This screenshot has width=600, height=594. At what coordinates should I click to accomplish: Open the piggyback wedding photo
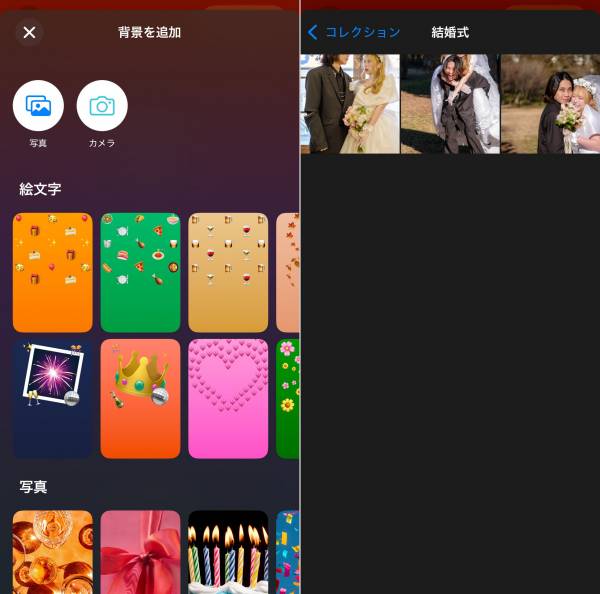450,104
